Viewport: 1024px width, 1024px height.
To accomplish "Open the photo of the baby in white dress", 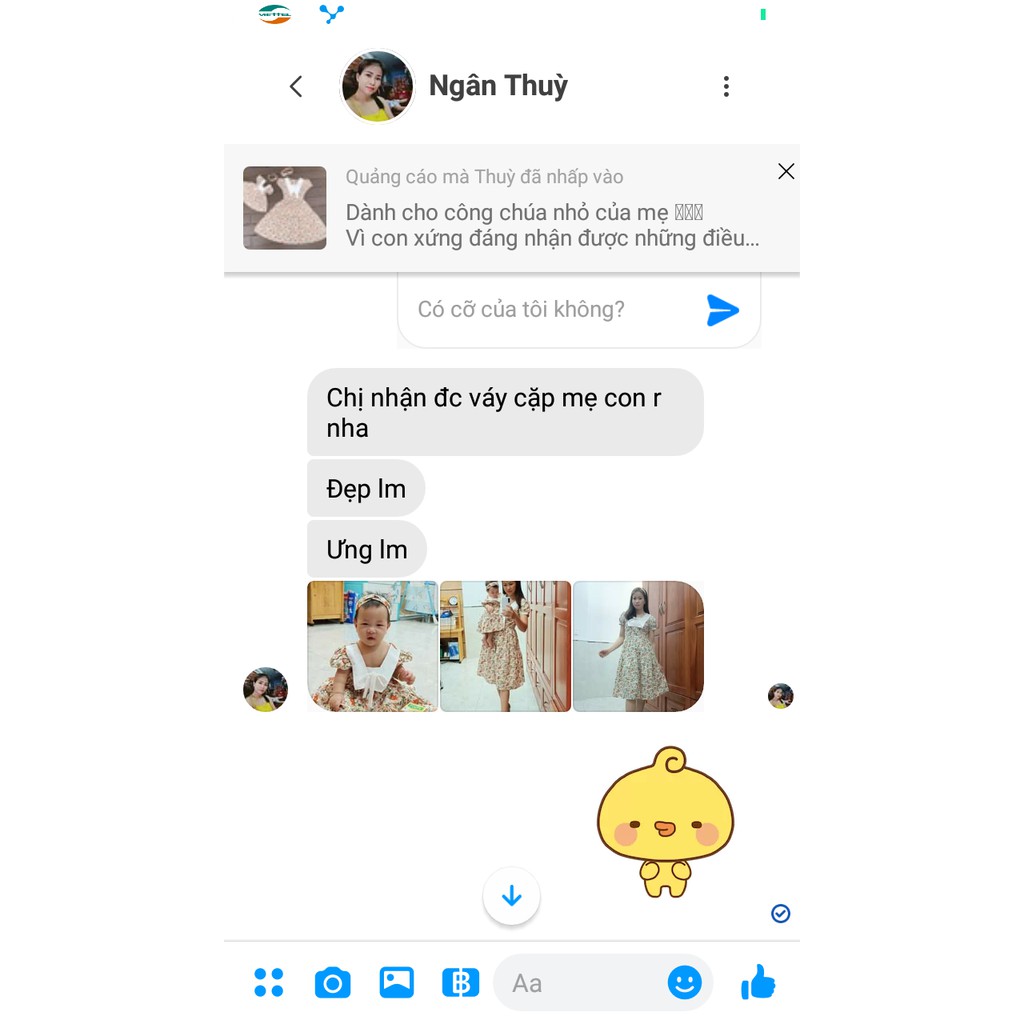I will click(372, 646).
